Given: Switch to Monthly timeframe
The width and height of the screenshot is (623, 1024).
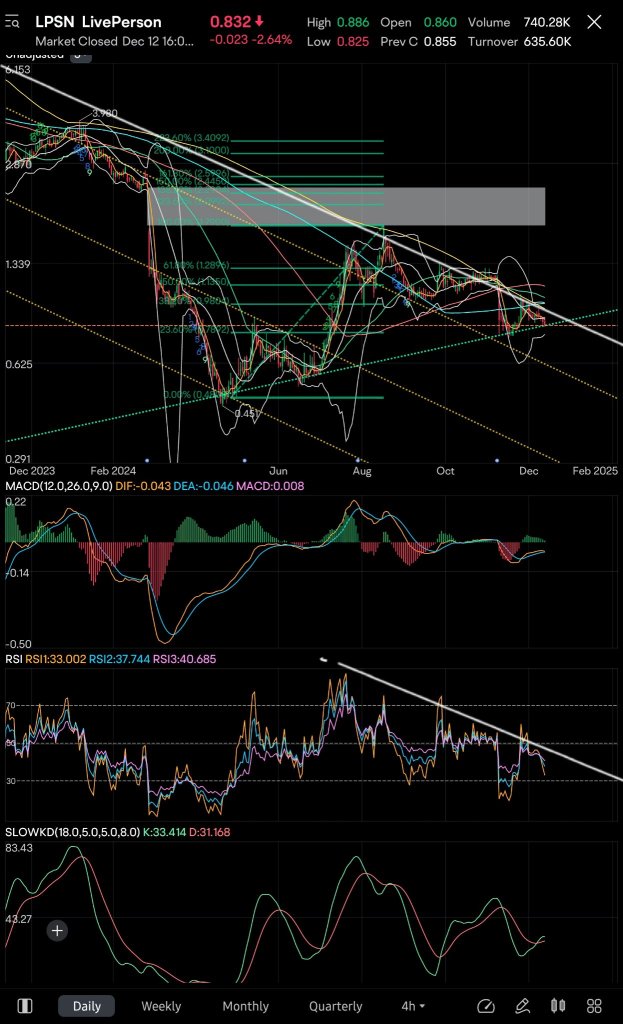Looking at the screenshot, I should coord(246,1006).
